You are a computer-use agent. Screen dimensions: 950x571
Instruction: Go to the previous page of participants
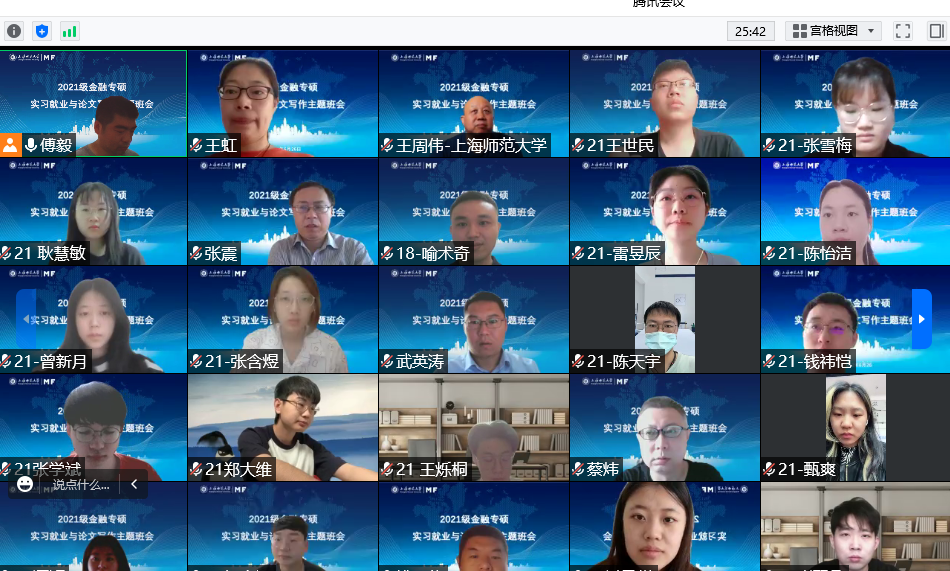[25, 319]
